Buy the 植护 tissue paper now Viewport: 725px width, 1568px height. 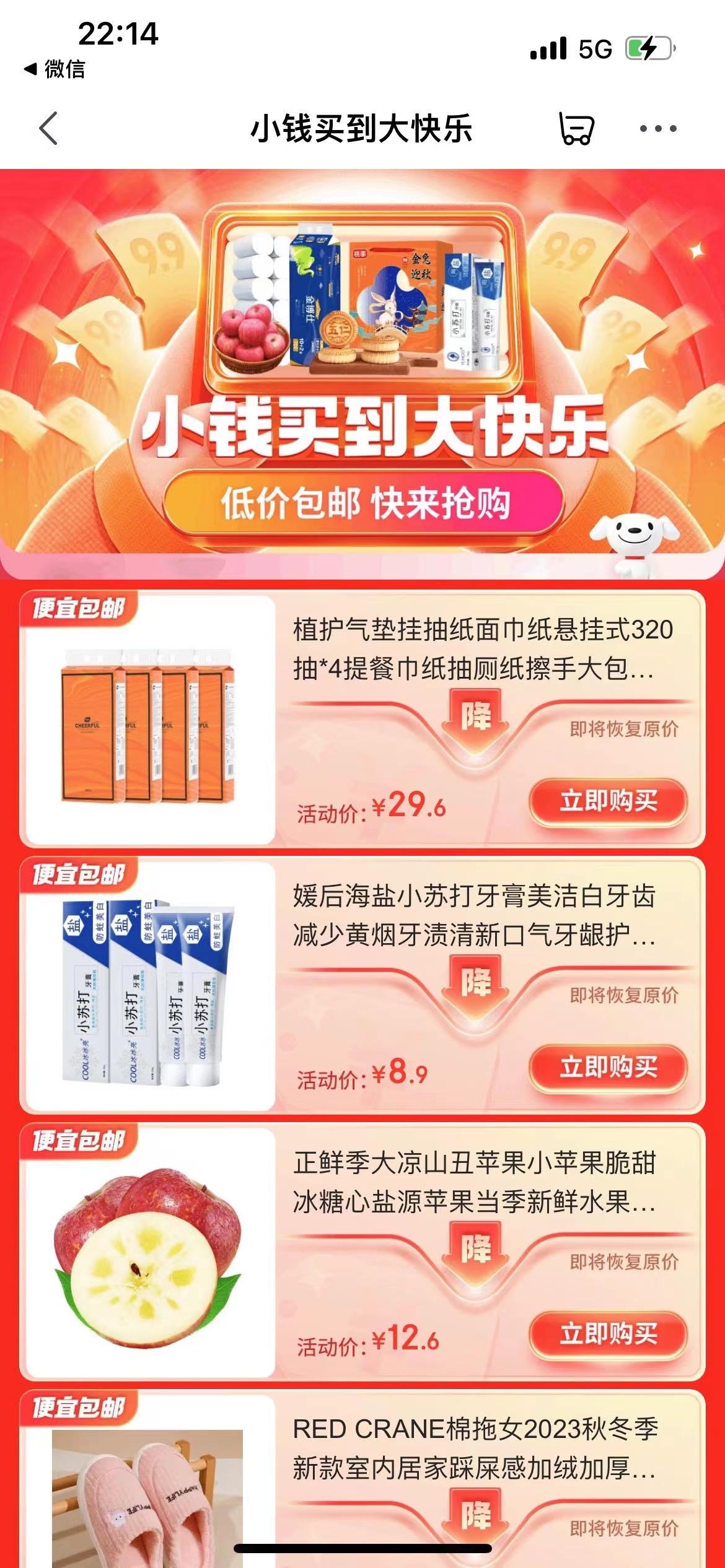[x=608, y=801]
